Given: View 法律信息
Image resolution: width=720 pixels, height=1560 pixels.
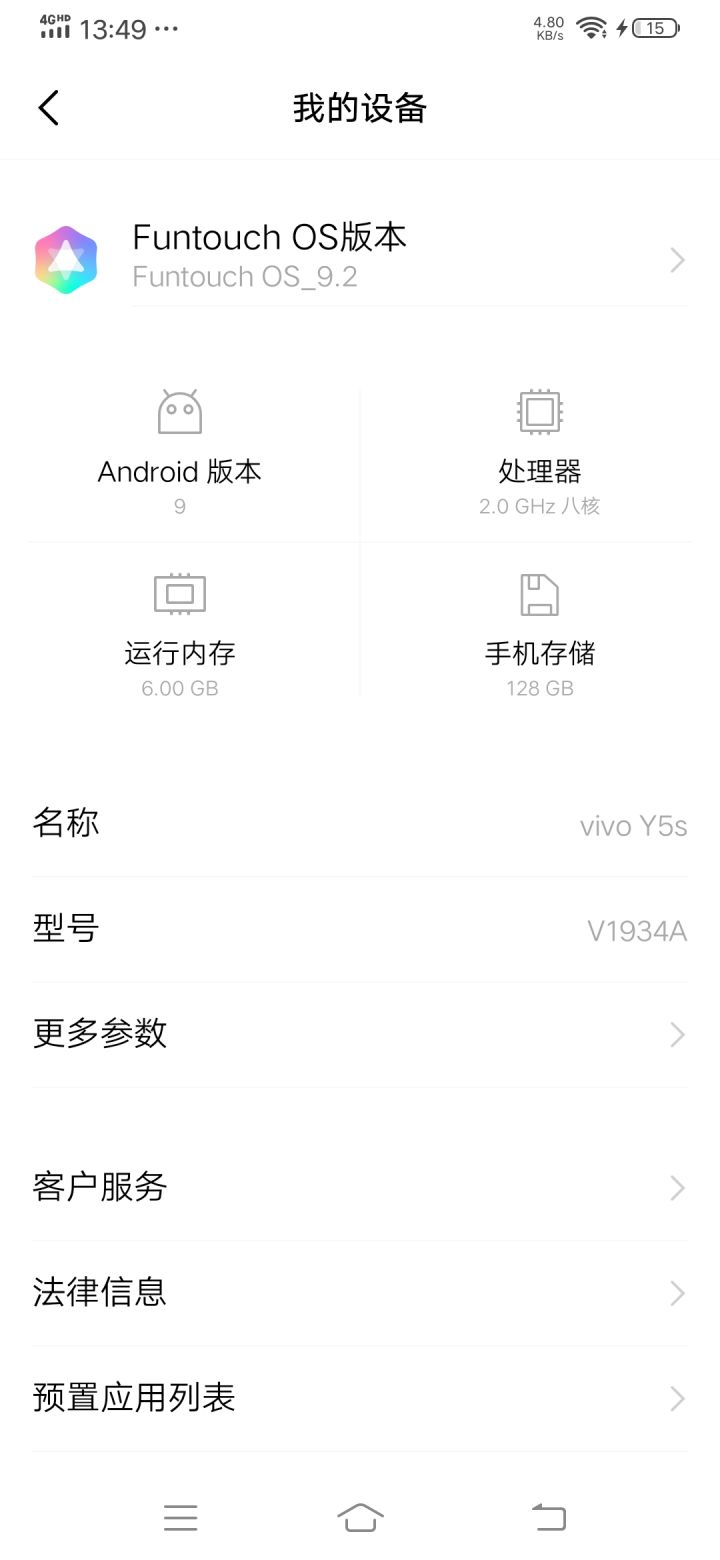Looking at the screenshot, I should tap(360, 1292).
